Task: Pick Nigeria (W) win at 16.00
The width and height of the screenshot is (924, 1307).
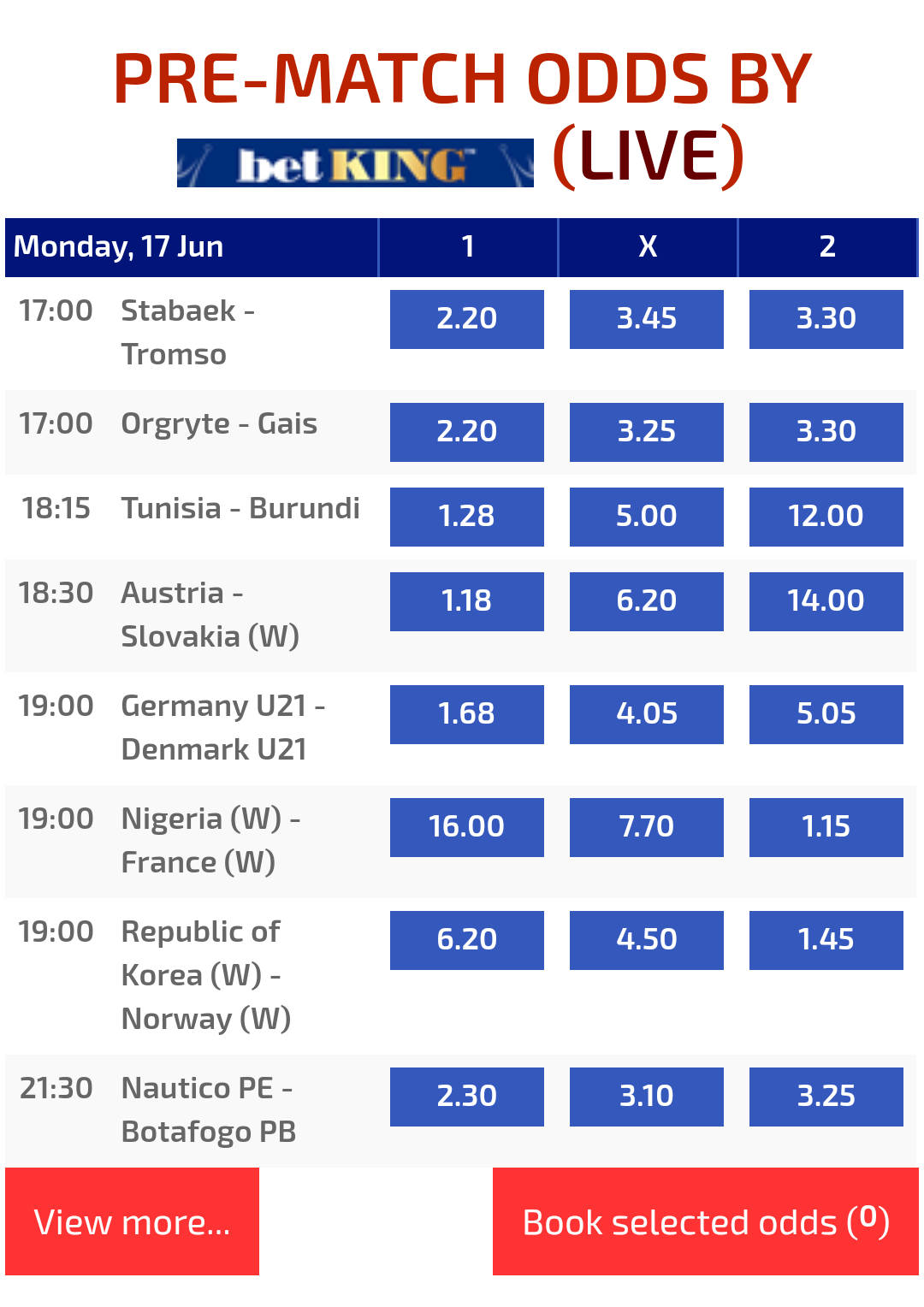Action: point(466,827)
